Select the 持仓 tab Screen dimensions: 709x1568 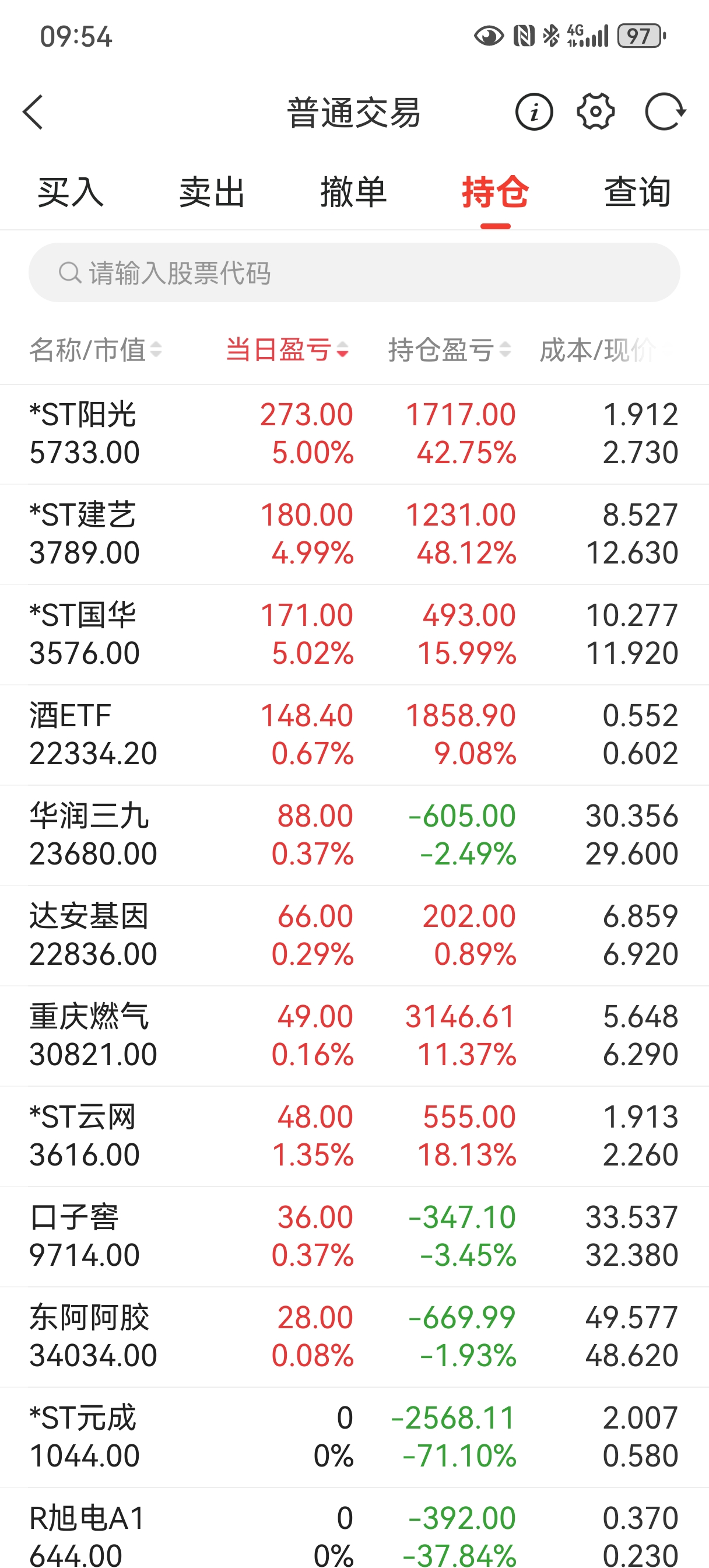[x=495, y=192]
